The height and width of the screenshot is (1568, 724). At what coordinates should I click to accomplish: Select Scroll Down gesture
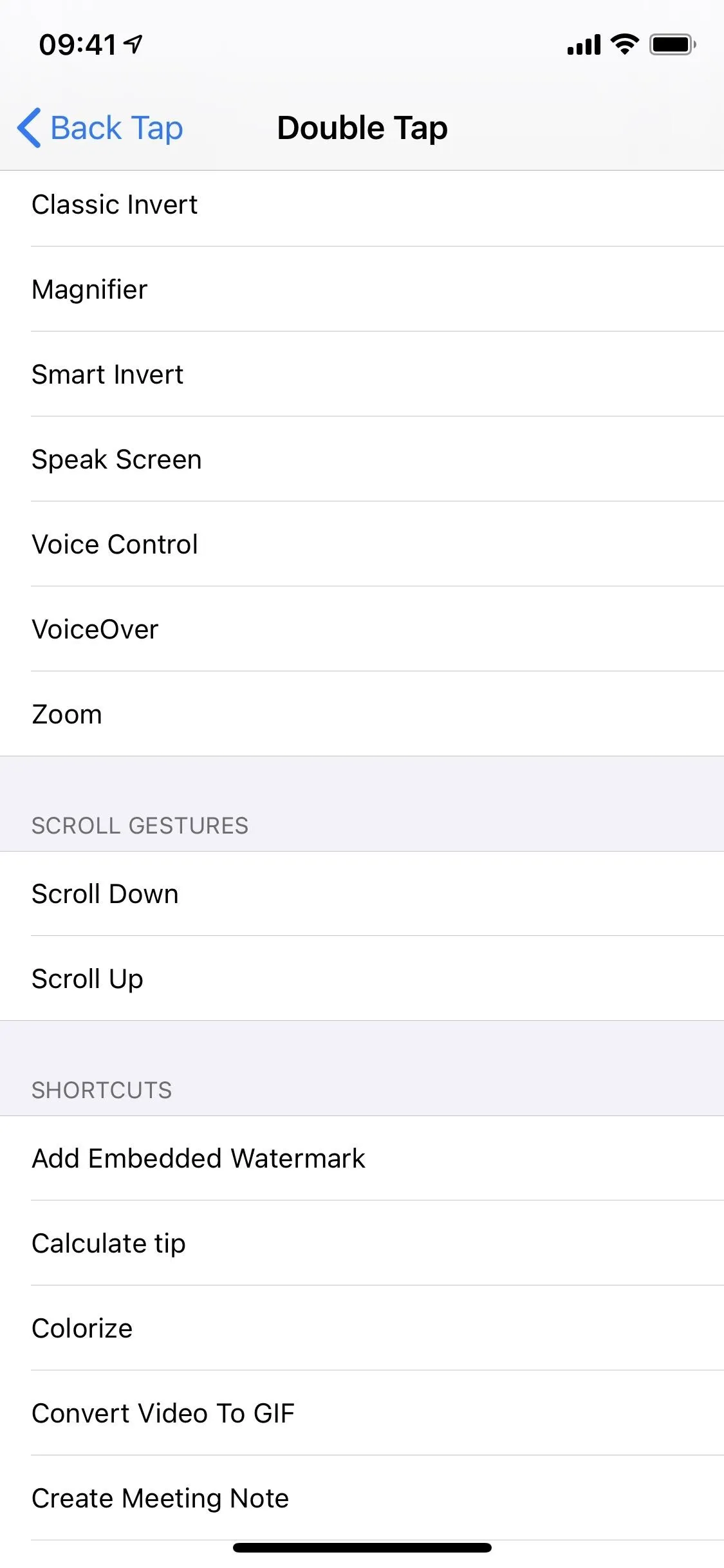tap(362, 893)
